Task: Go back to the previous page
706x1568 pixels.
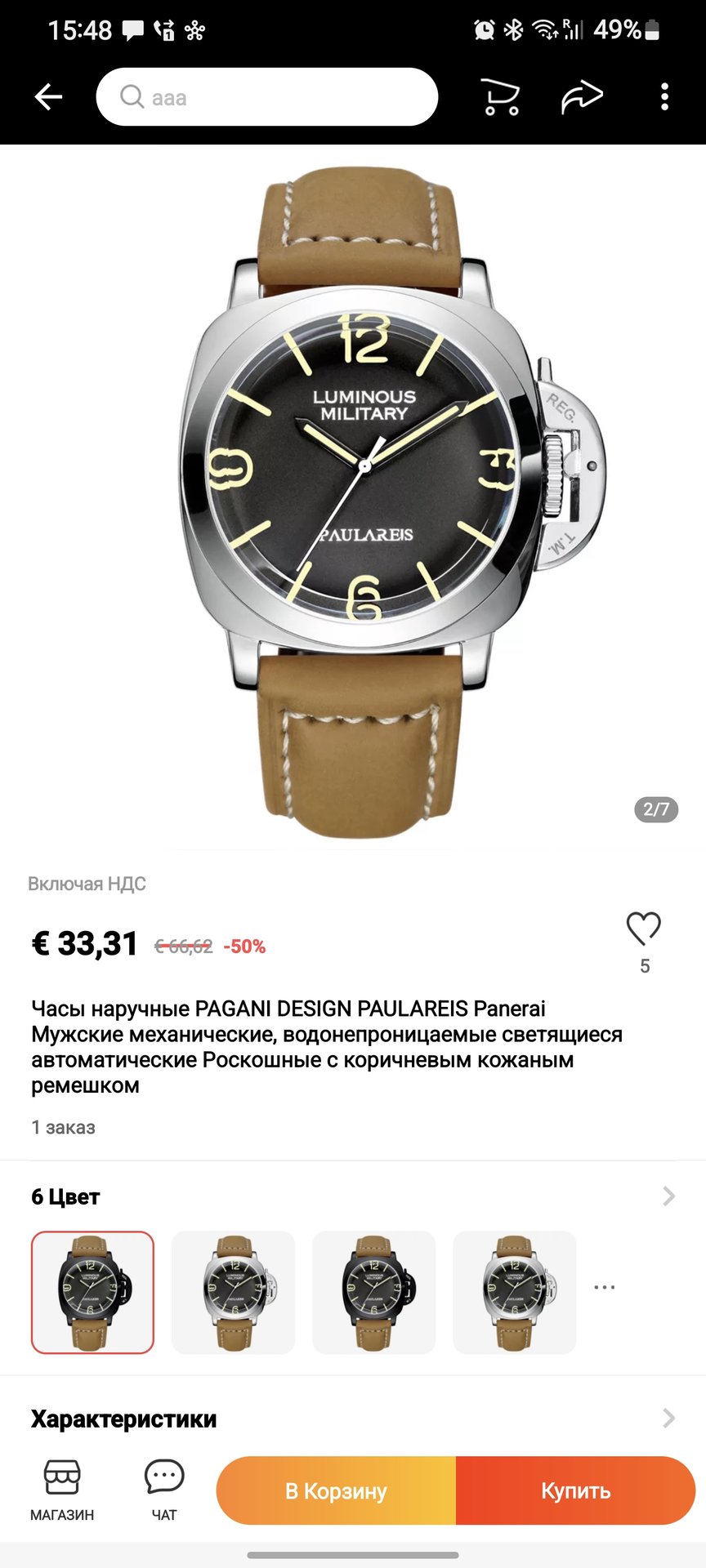Action: (48, 97)
